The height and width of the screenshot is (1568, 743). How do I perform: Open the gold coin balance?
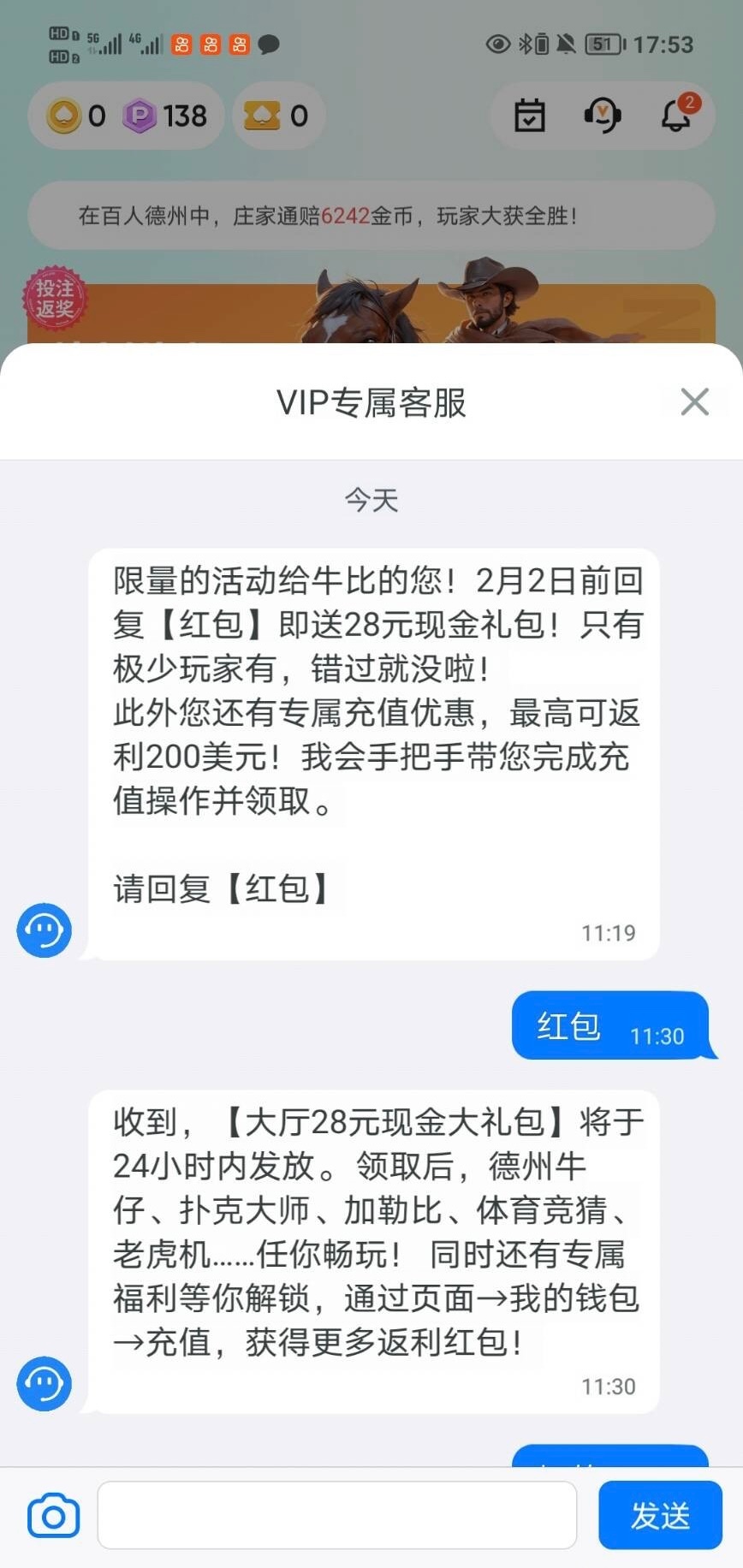(x=77, y=116)
